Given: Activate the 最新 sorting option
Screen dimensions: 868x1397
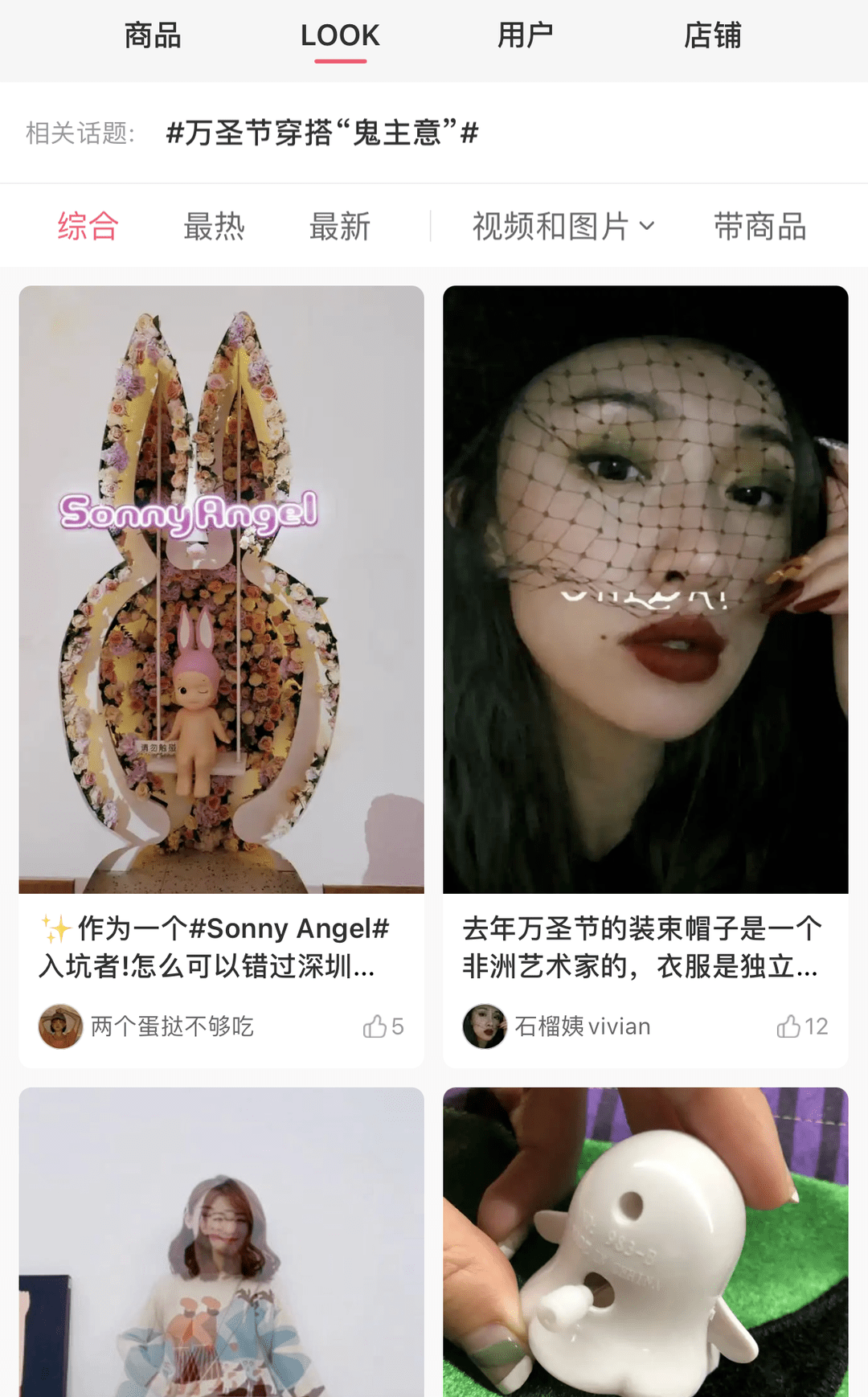Looking at the screenshot, I should pyautogui.click(x=340, y=226).
